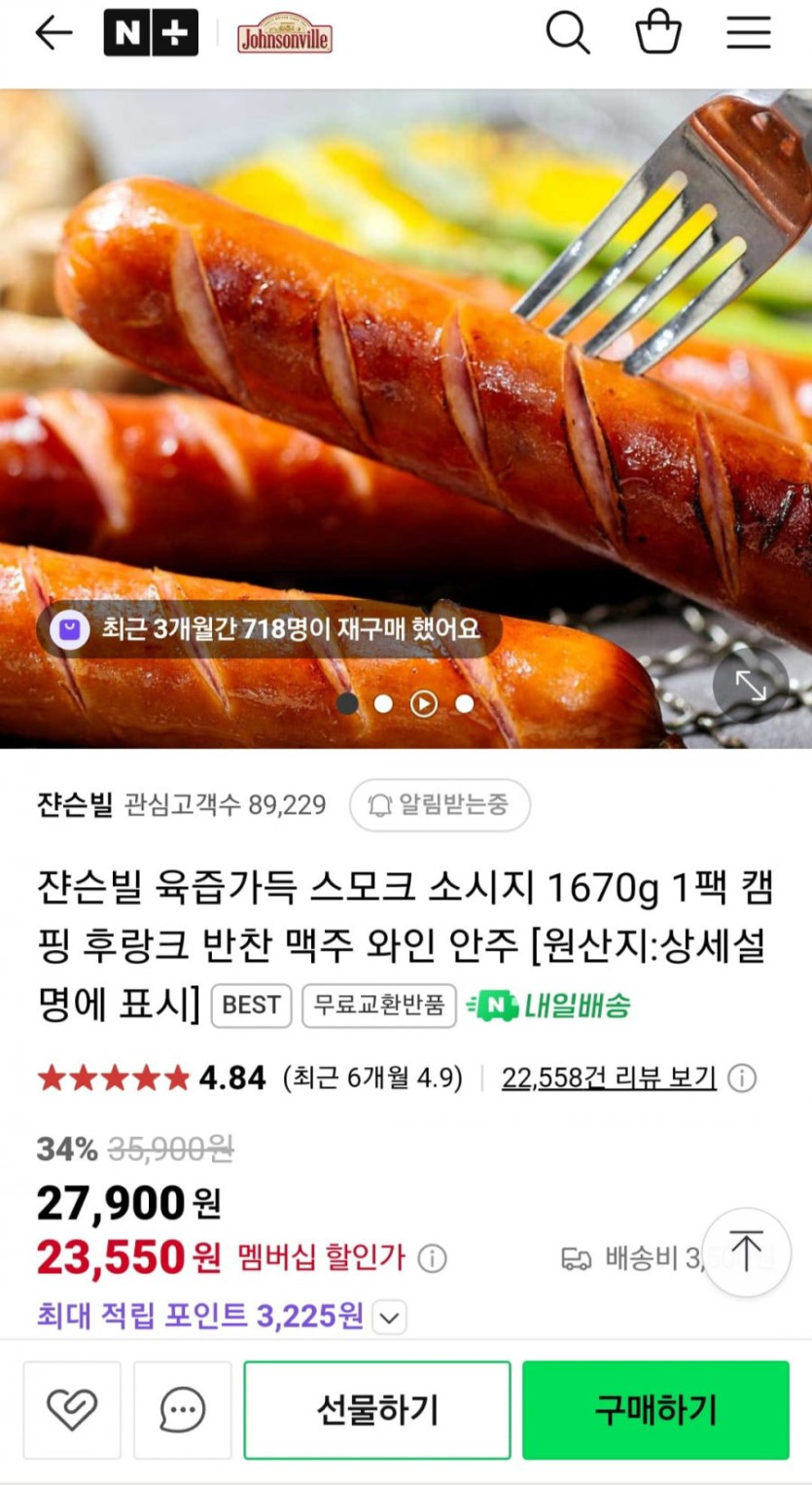Open the 쟌슨빌 store name link
812x1486 pixels.
click(76, 805)
